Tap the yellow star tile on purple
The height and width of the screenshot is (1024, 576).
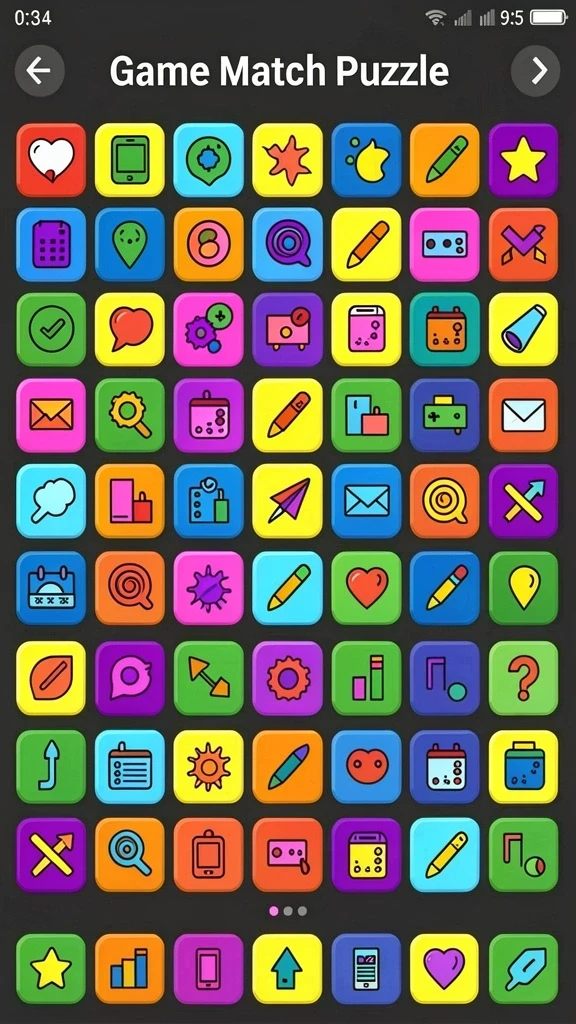523,160
